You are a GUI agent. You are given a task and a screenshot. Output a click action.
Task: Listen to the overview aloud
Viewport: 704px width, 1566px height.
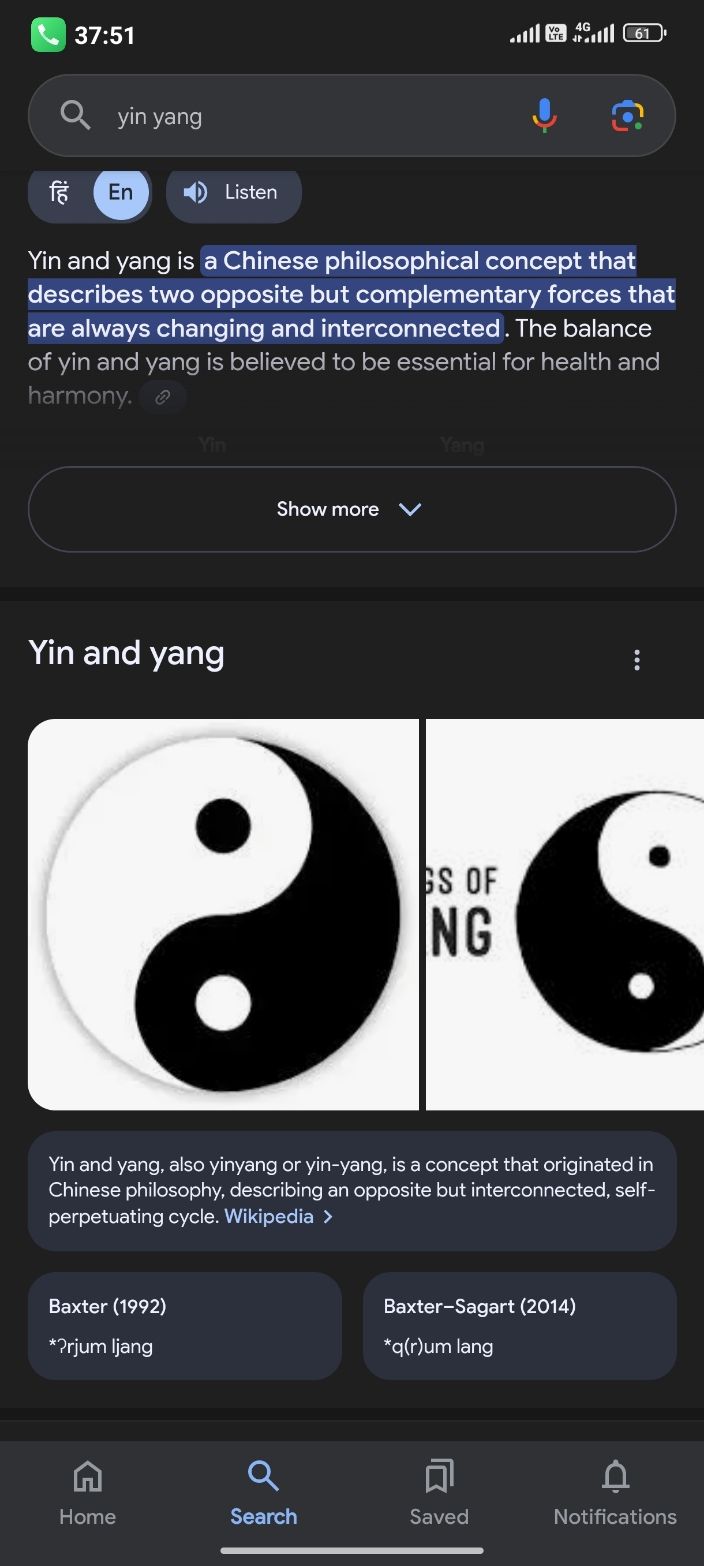tap(233, 192)
